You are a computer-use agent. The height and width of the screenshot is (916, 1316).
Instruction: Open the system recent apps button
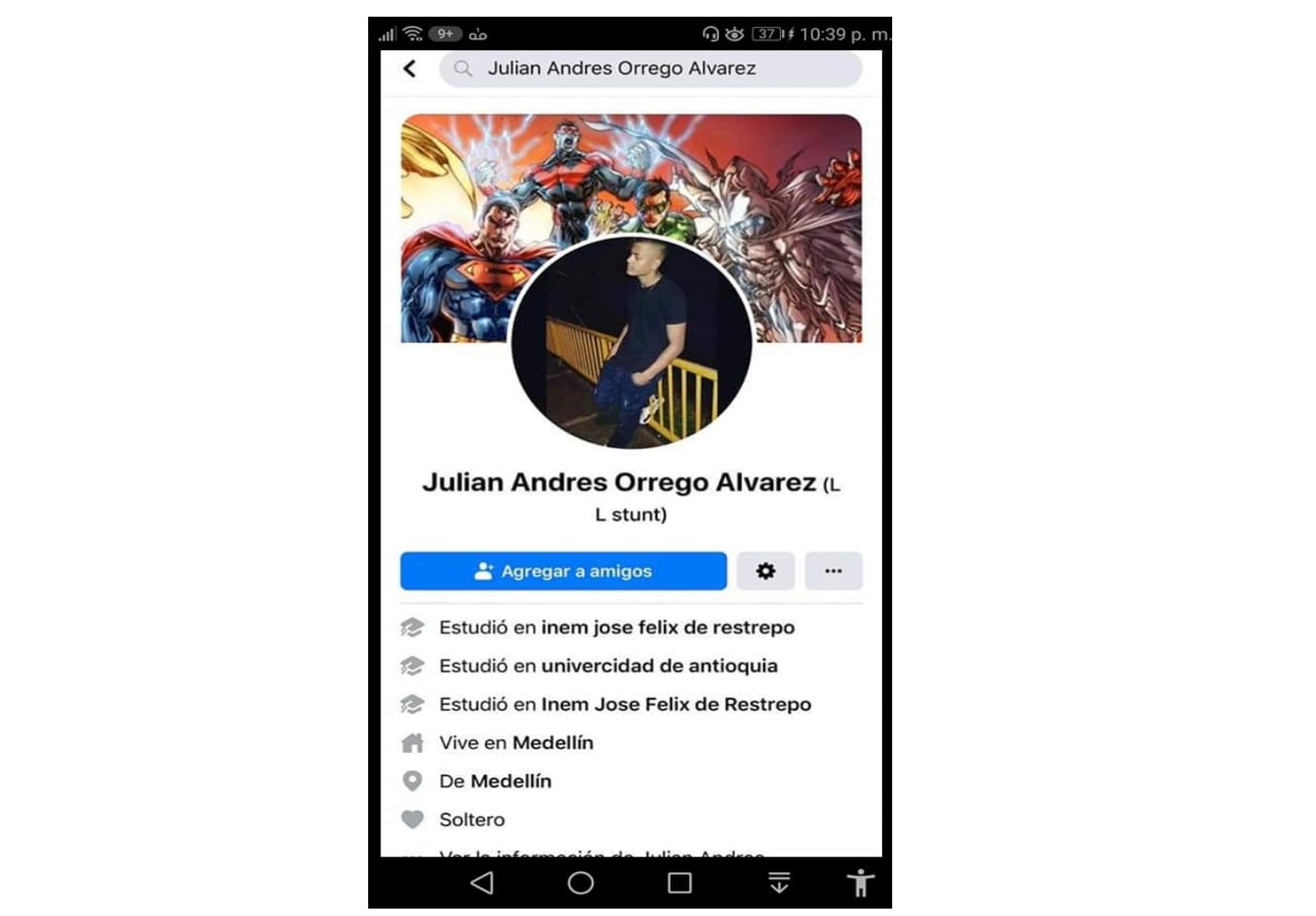680,883
